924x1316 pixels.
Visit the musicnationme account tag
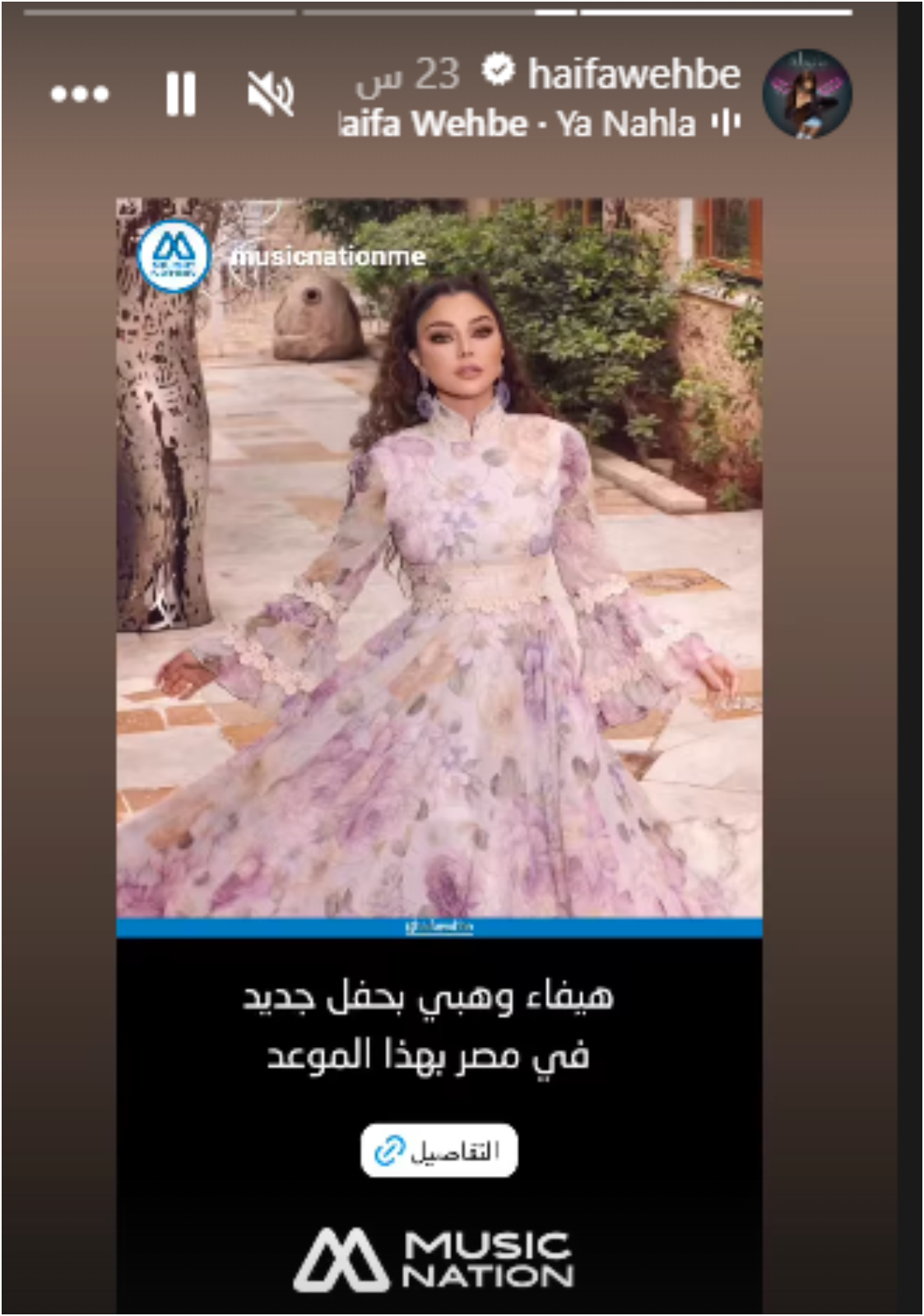pos(327,257)
